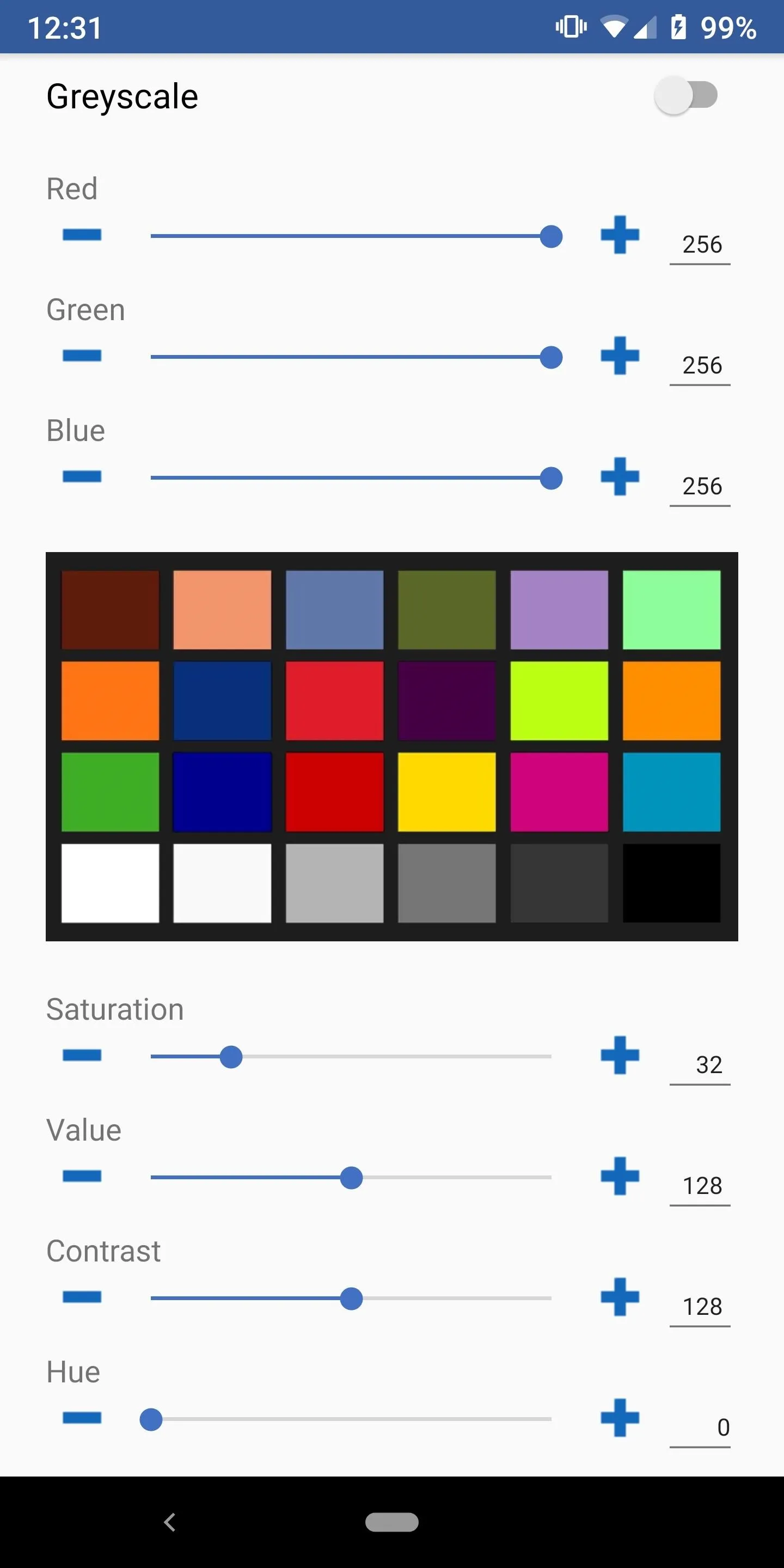The width and height of the screenshot is (784, 1568).
Task: Decrease Value with the minus button
Action: pyautogui.click(x=82, y=1176)
